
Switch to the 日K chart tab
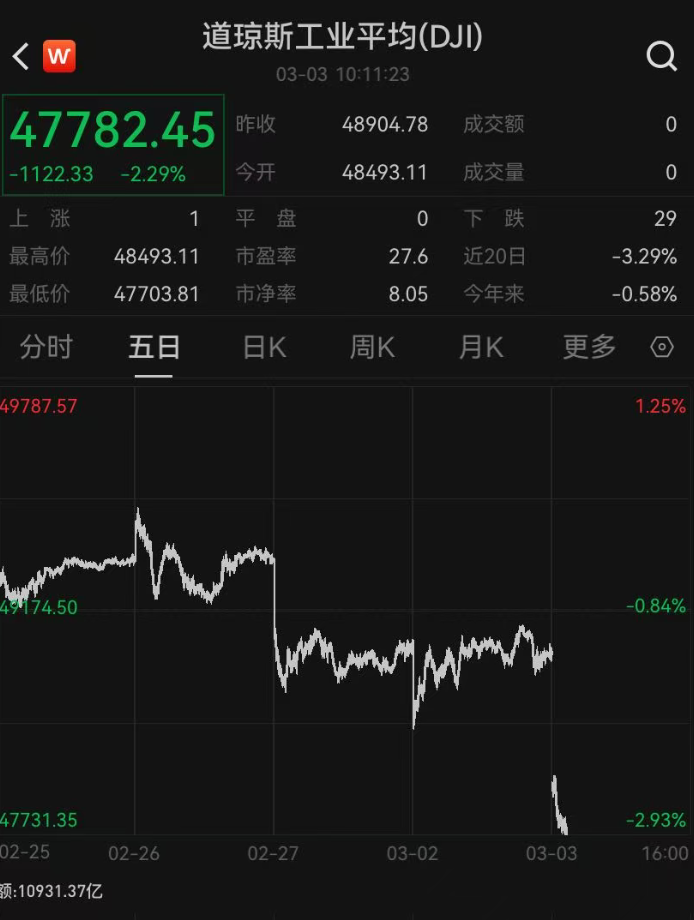coord(264,347)
